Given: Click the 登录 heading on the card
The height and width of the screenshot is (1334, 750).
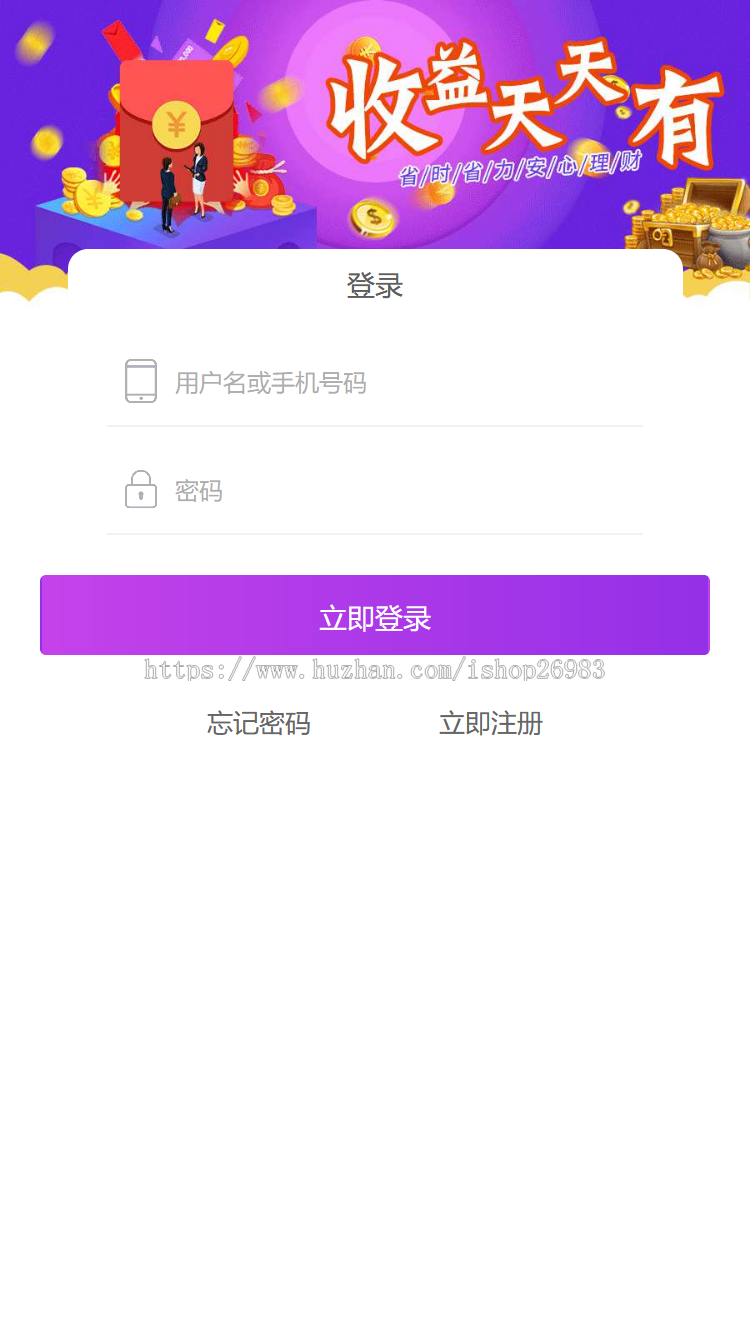Looking at the screenshot, I should click(375, 285).
